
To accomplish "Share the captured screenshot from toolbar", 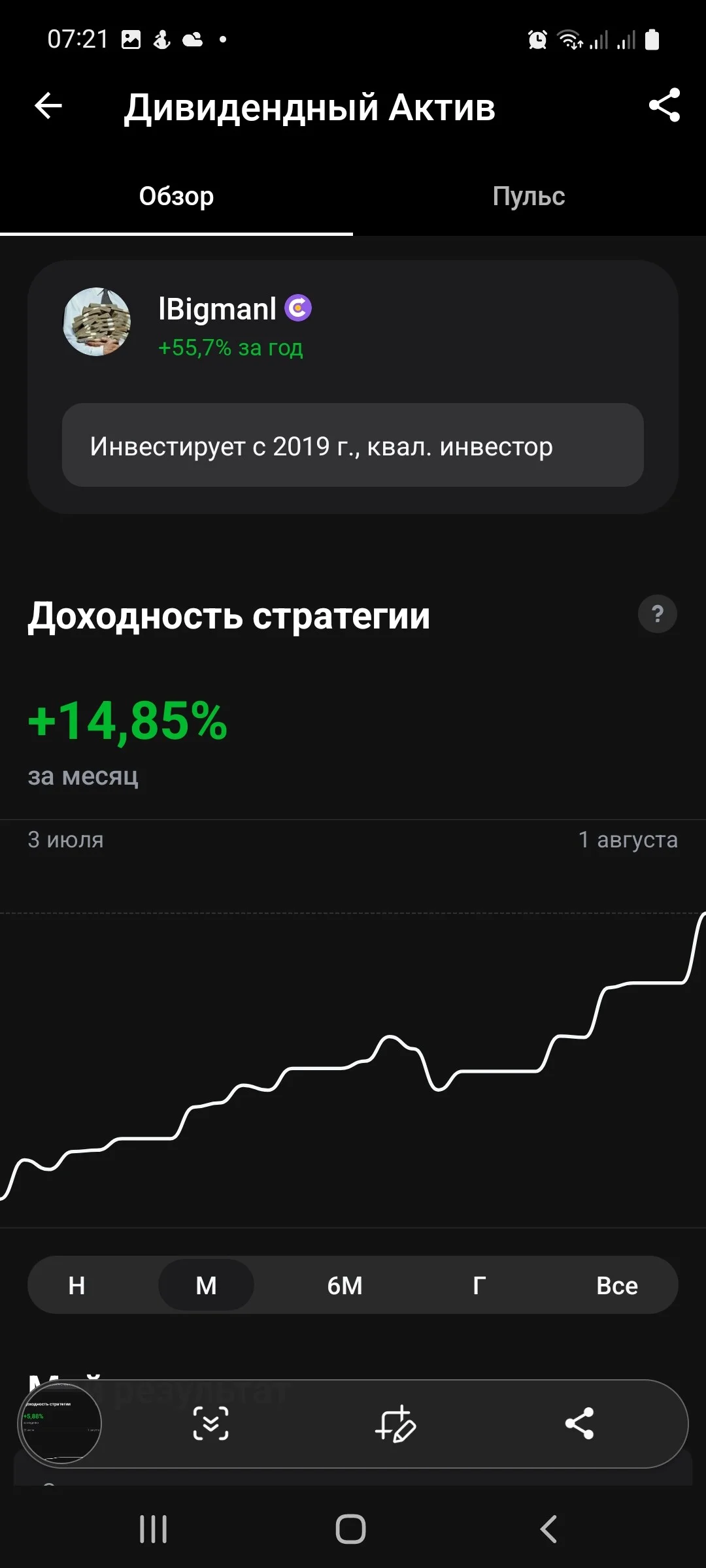I will coord(579,1424).
